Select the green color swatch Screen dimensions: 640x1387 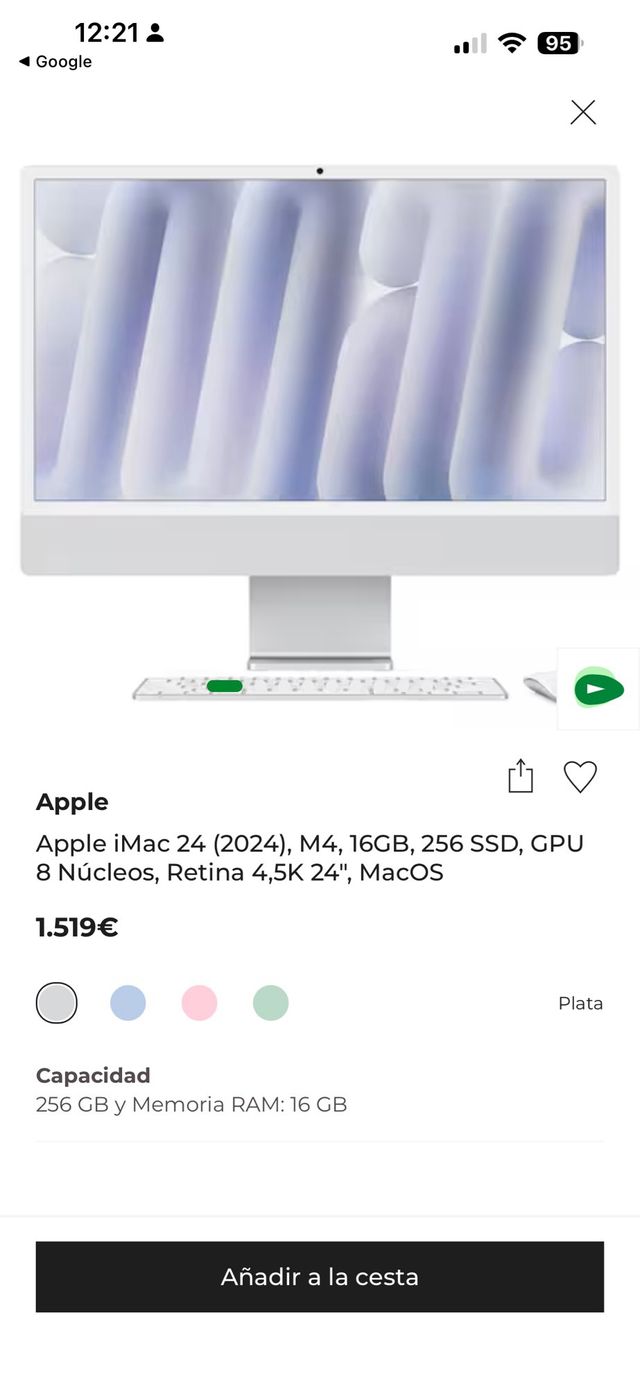pos(271,1003)
